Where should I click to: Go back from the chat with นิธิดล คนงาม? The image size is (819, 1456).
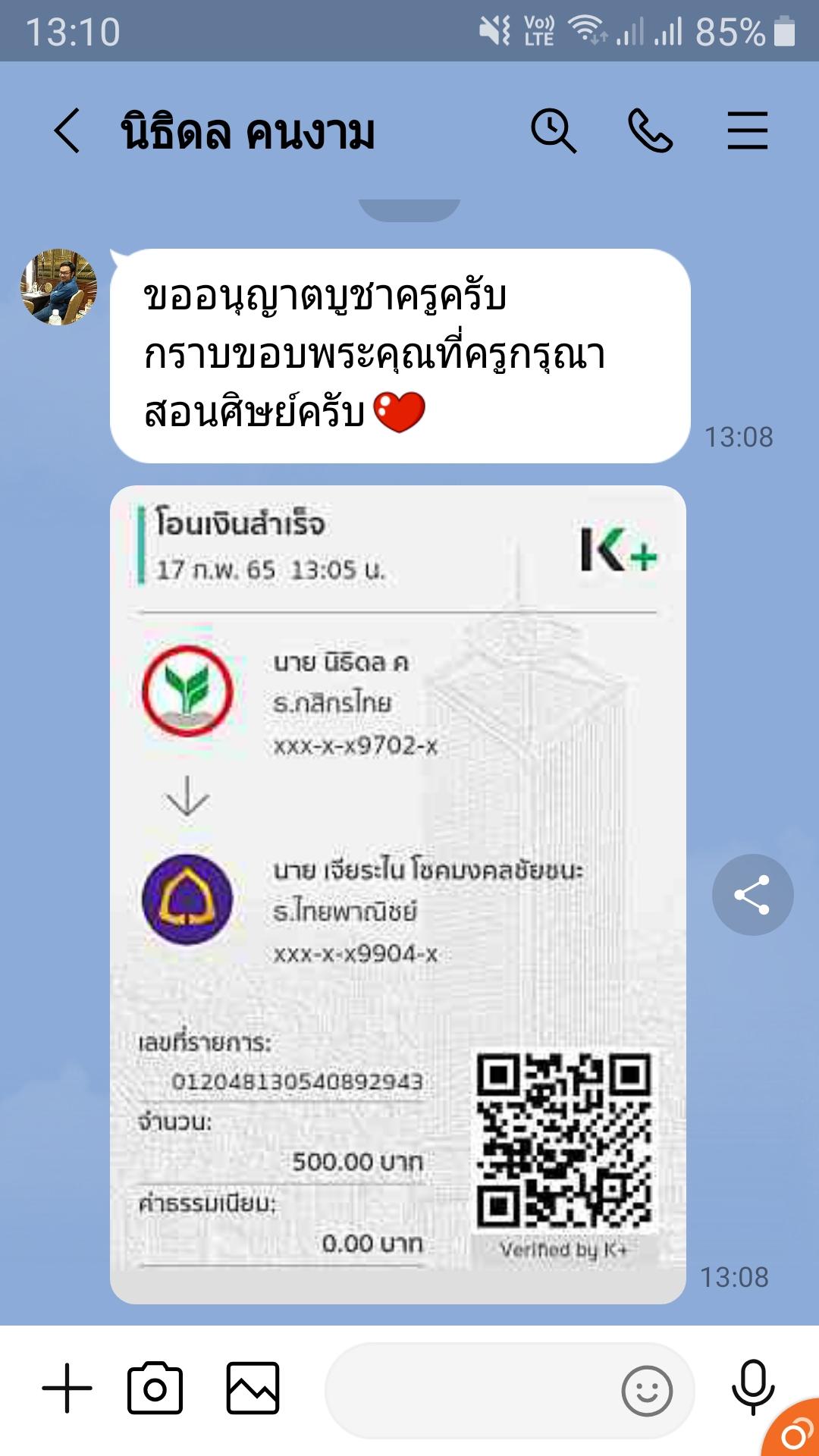point(67,130)
